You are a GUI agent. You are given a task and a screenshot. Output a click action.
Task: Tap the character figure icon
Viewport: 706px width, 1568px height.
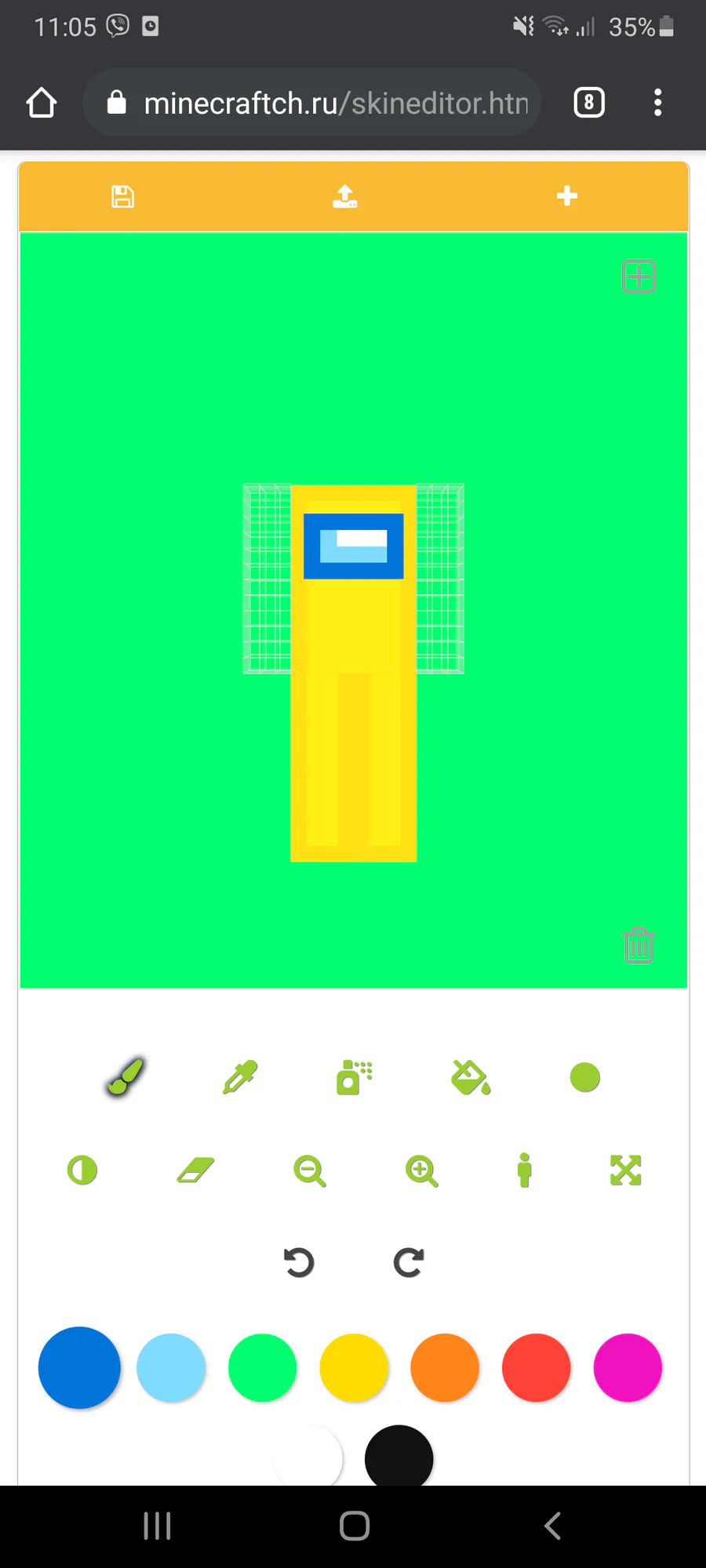(525, 1171)
